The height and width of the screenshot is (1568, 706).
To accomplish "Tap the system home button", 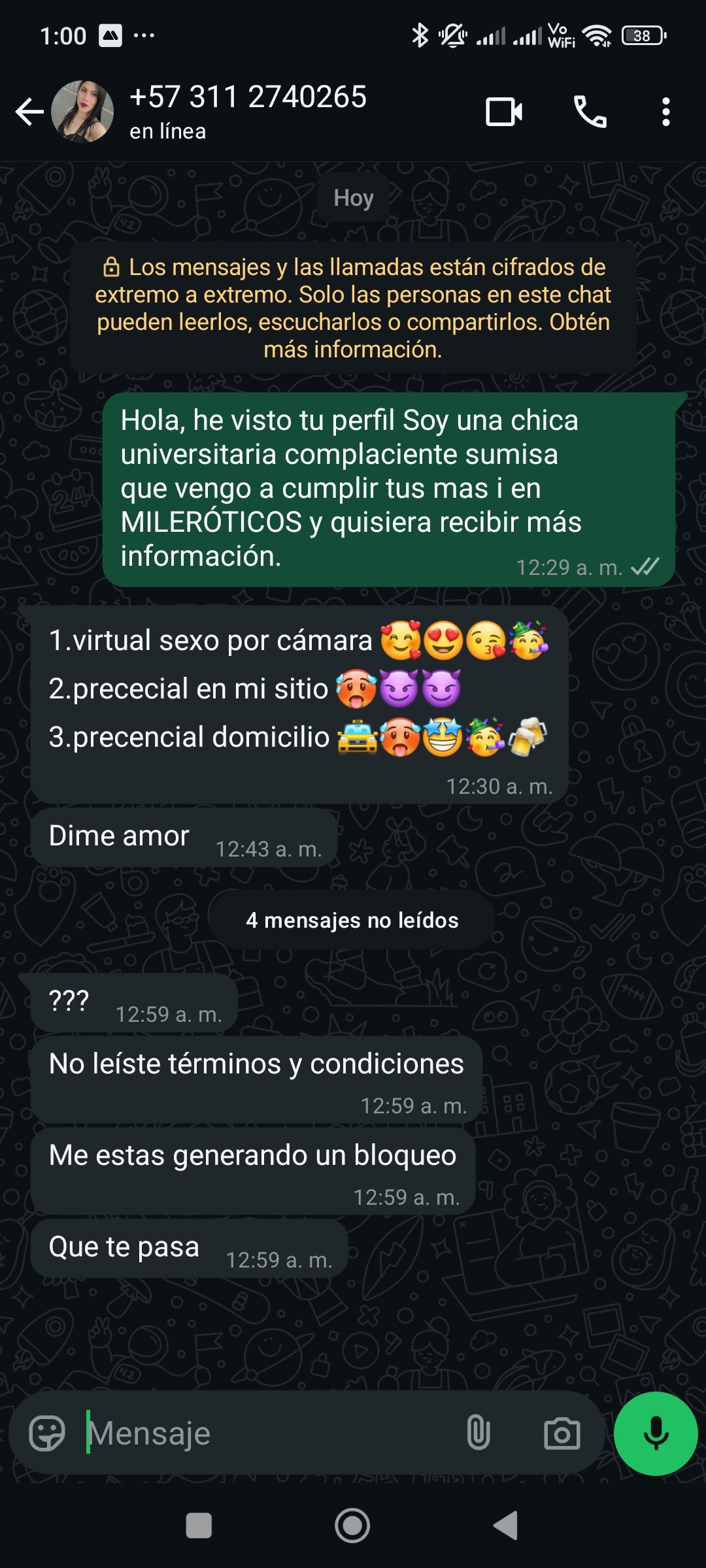I will coord(352,1526).
